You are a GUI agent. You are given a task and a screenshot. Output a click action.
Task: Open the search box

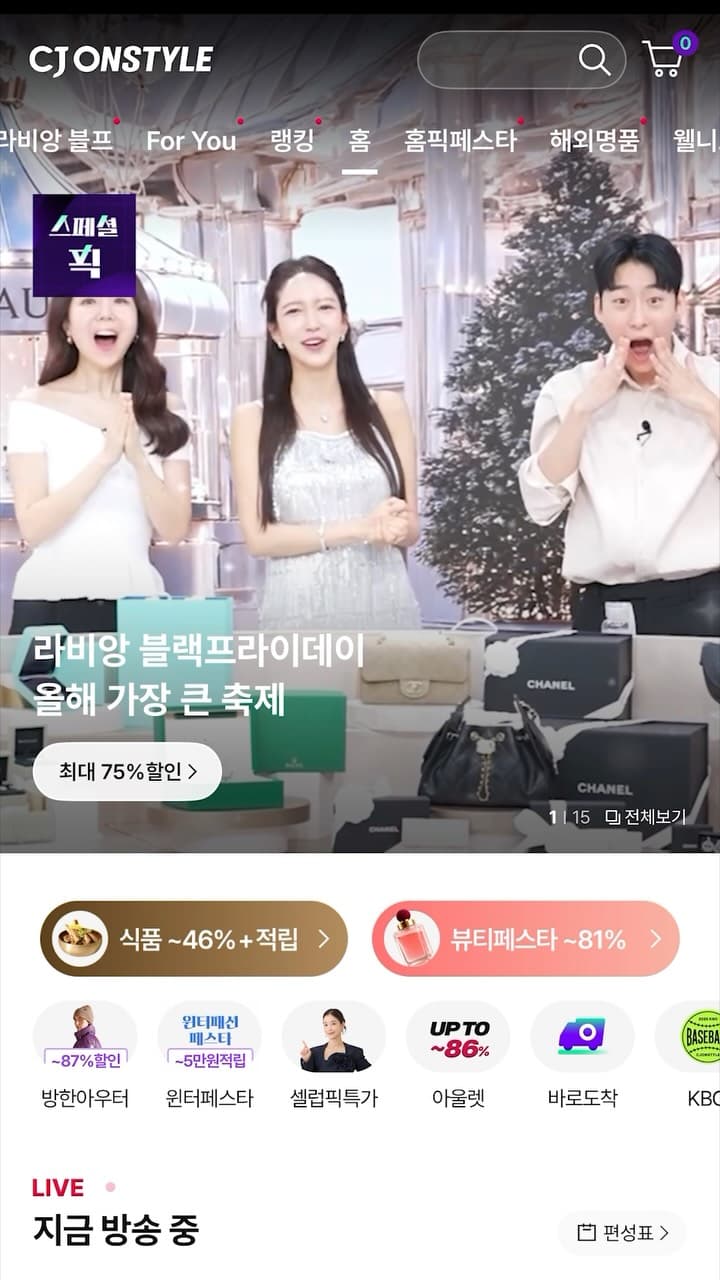coord(521,60)
